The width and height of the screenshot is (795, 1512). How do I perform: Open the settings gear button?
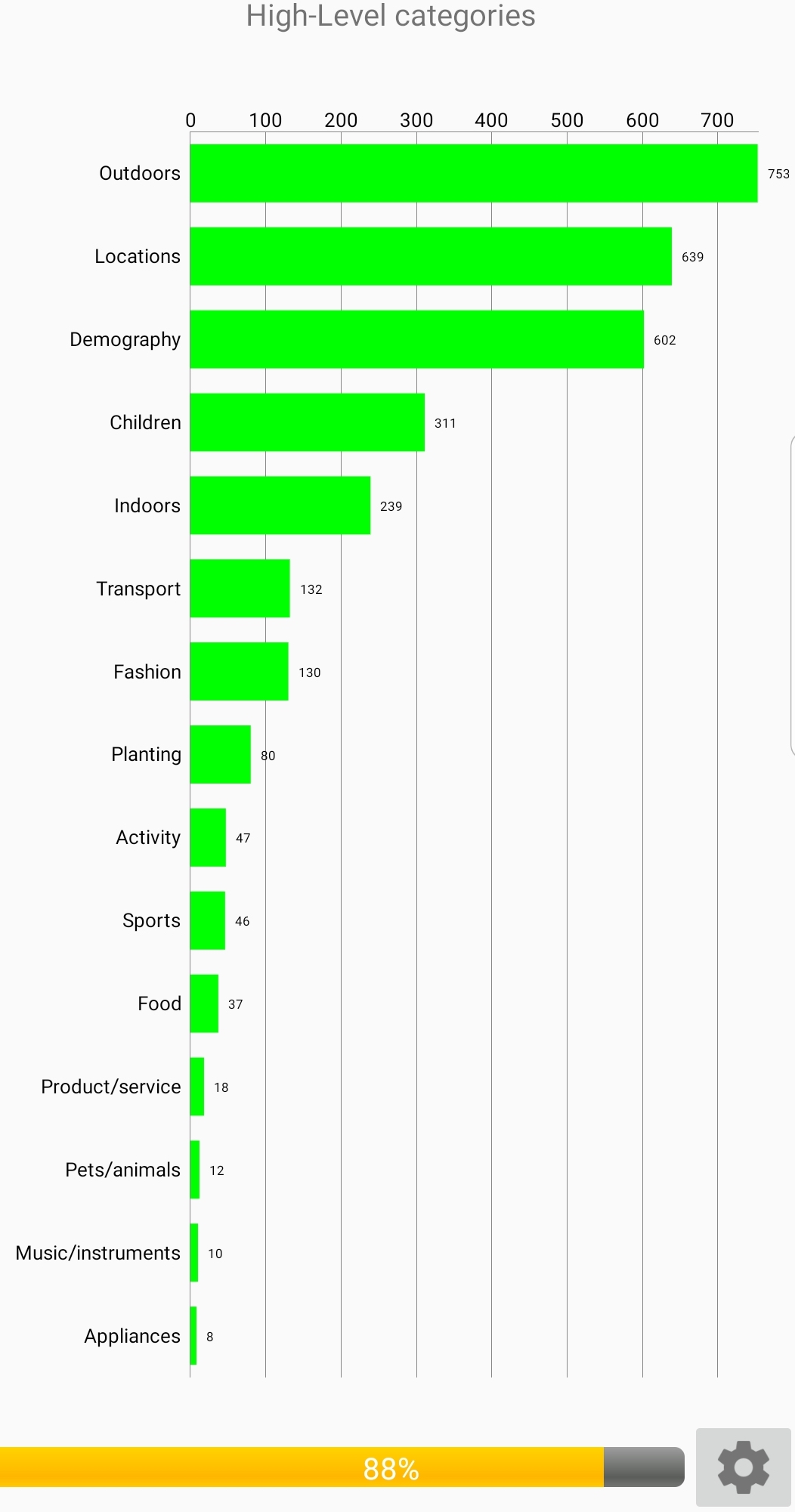743,1467
